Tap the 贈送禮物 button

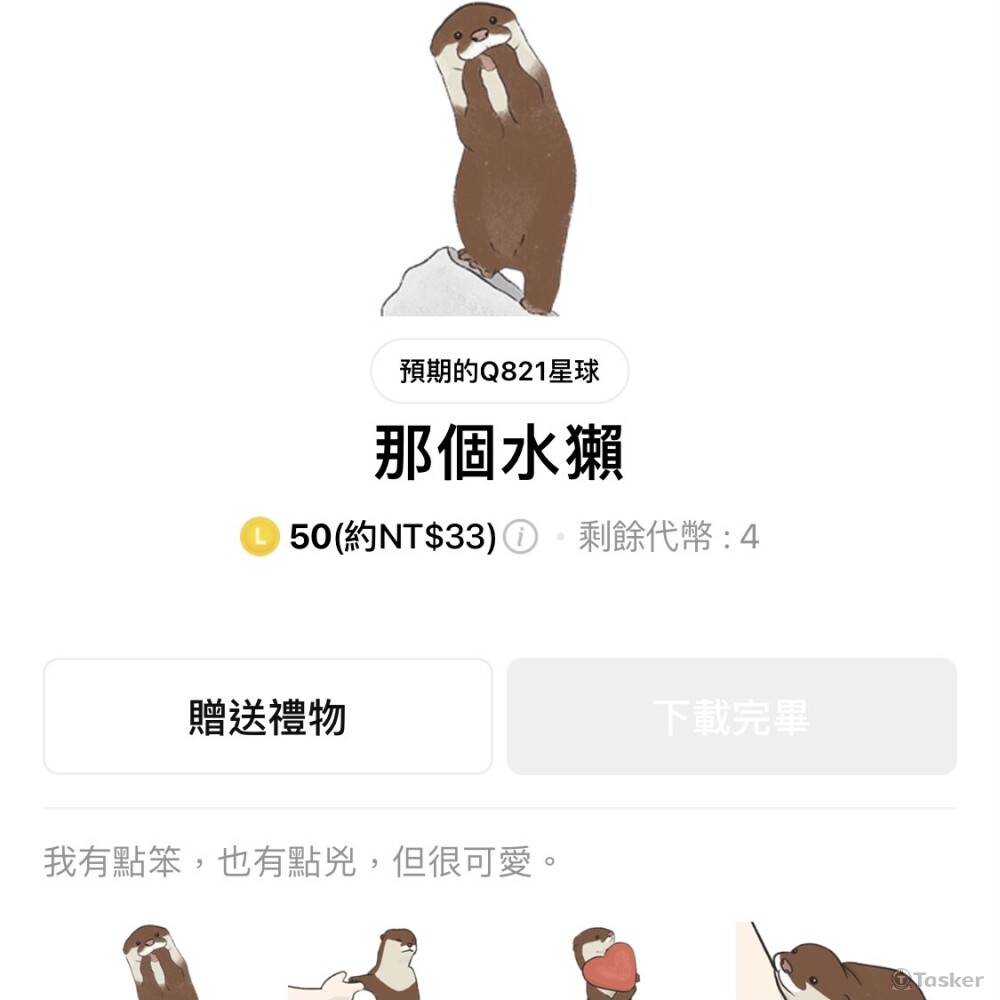(268, 716)
